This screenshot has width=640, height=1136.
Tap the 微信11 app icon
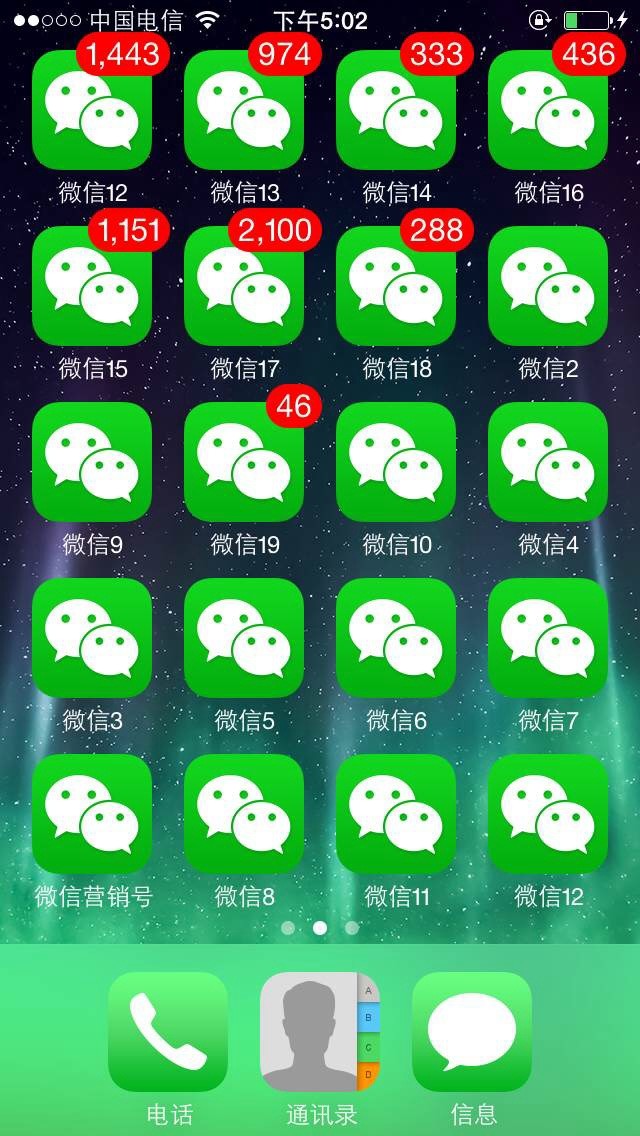[x=396, y=814]
